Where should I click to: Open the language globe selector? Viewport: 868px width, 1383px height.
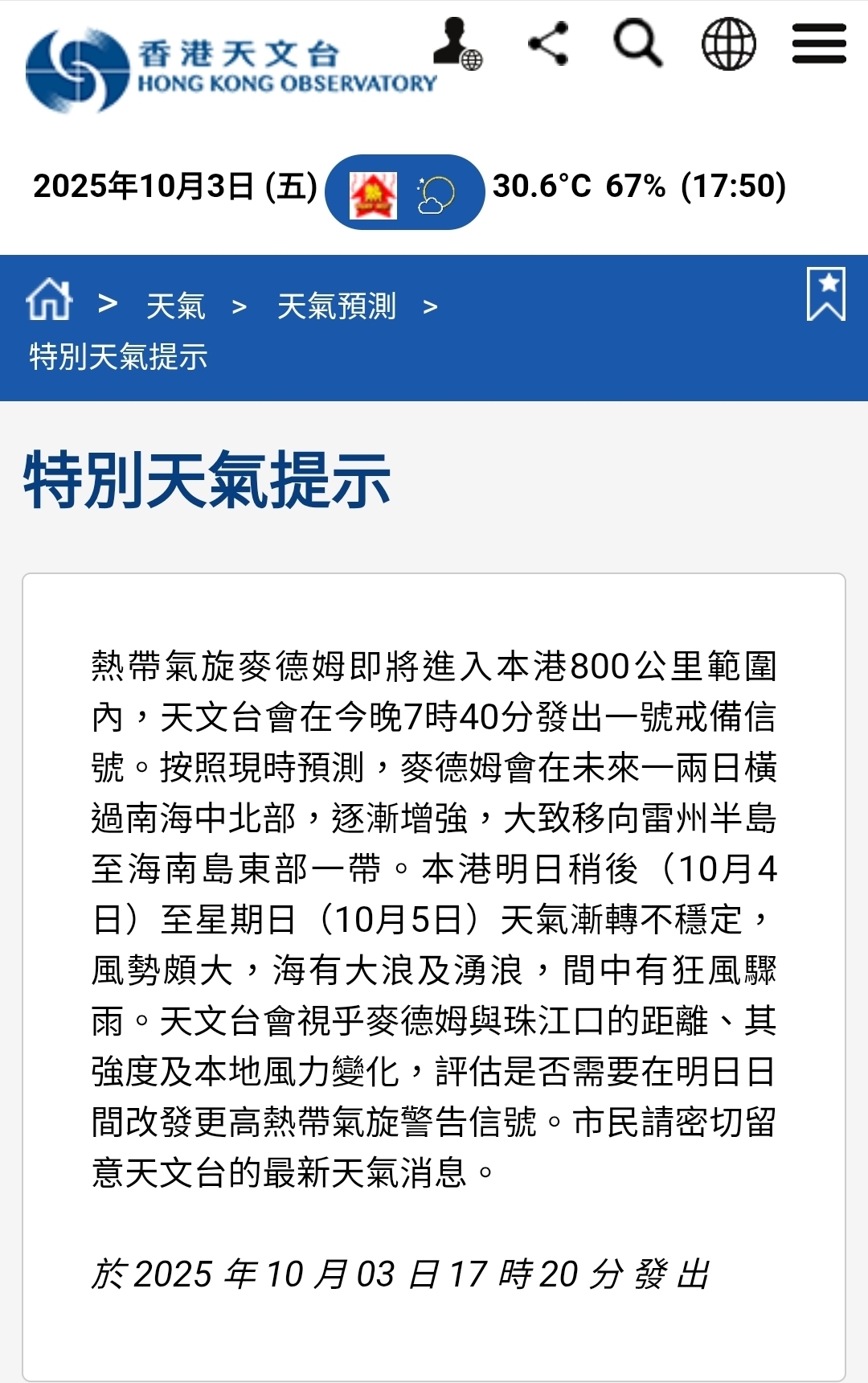pos(729,43)
